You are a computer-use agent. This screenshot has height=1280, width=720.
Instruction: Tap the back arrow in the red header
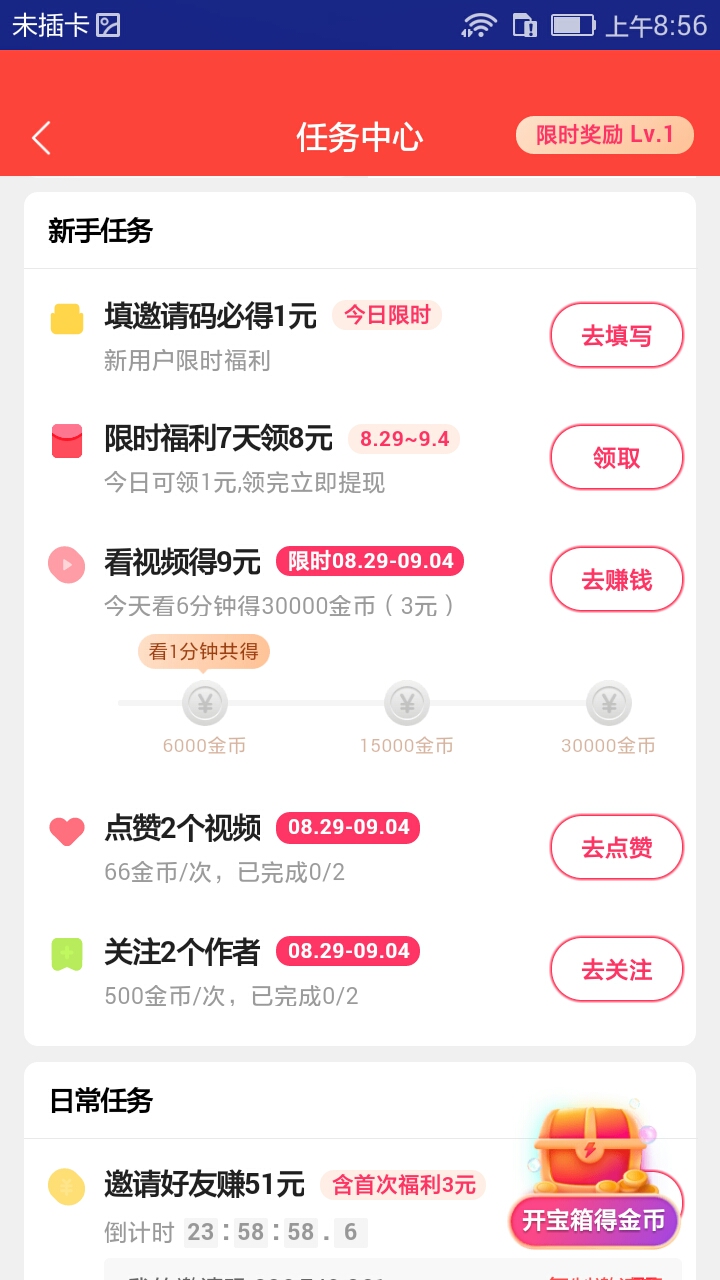pos(40,137)
